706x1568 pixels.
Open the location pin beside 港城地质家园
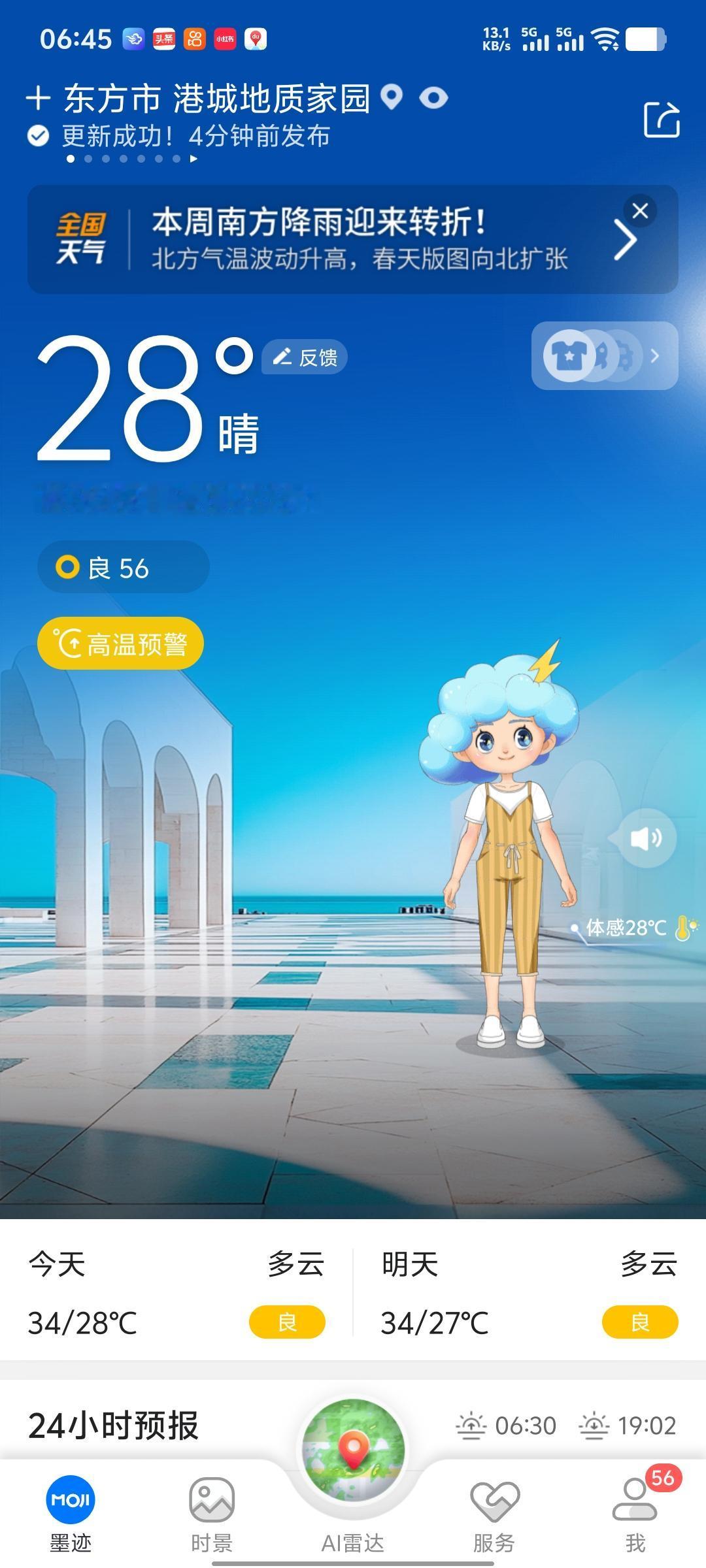[392, 98]
